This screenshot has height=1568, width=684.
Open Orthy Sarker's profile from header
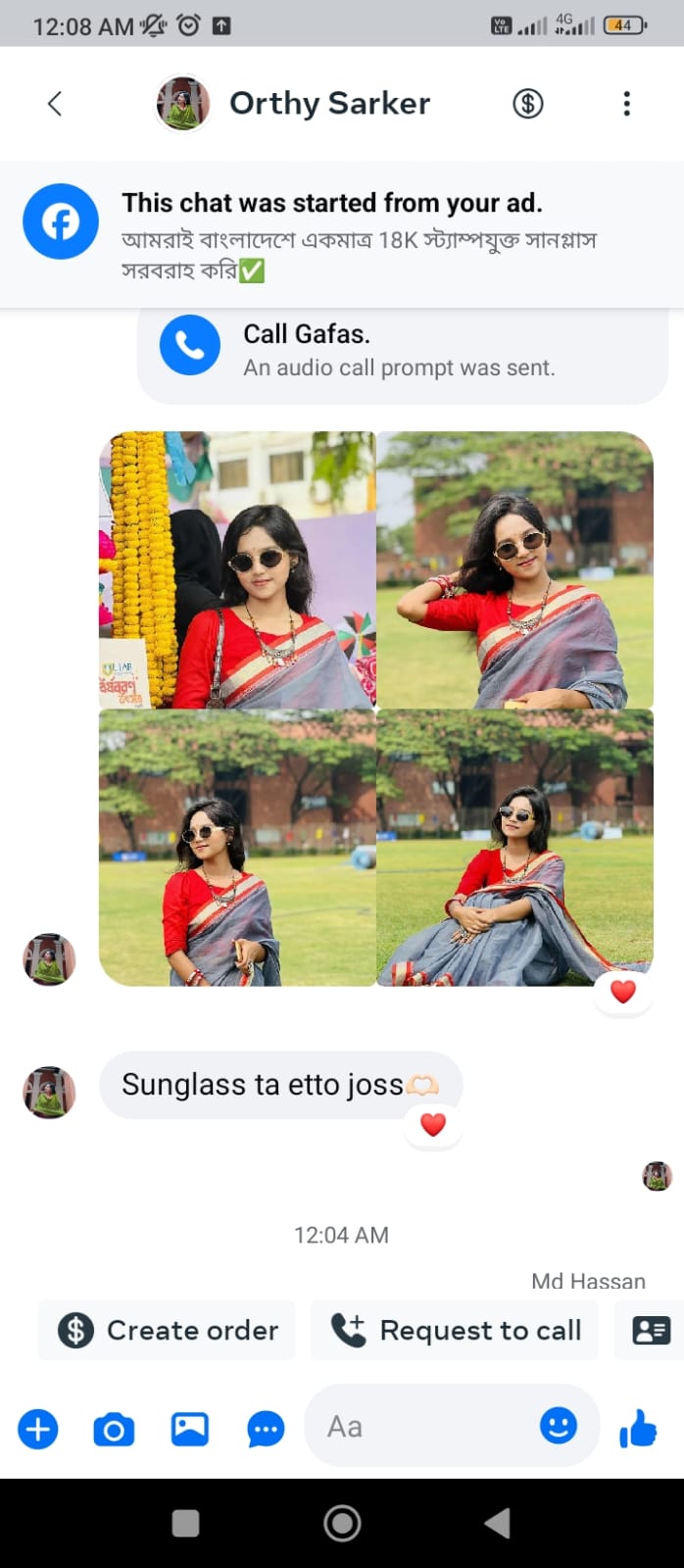pos(294,103)
